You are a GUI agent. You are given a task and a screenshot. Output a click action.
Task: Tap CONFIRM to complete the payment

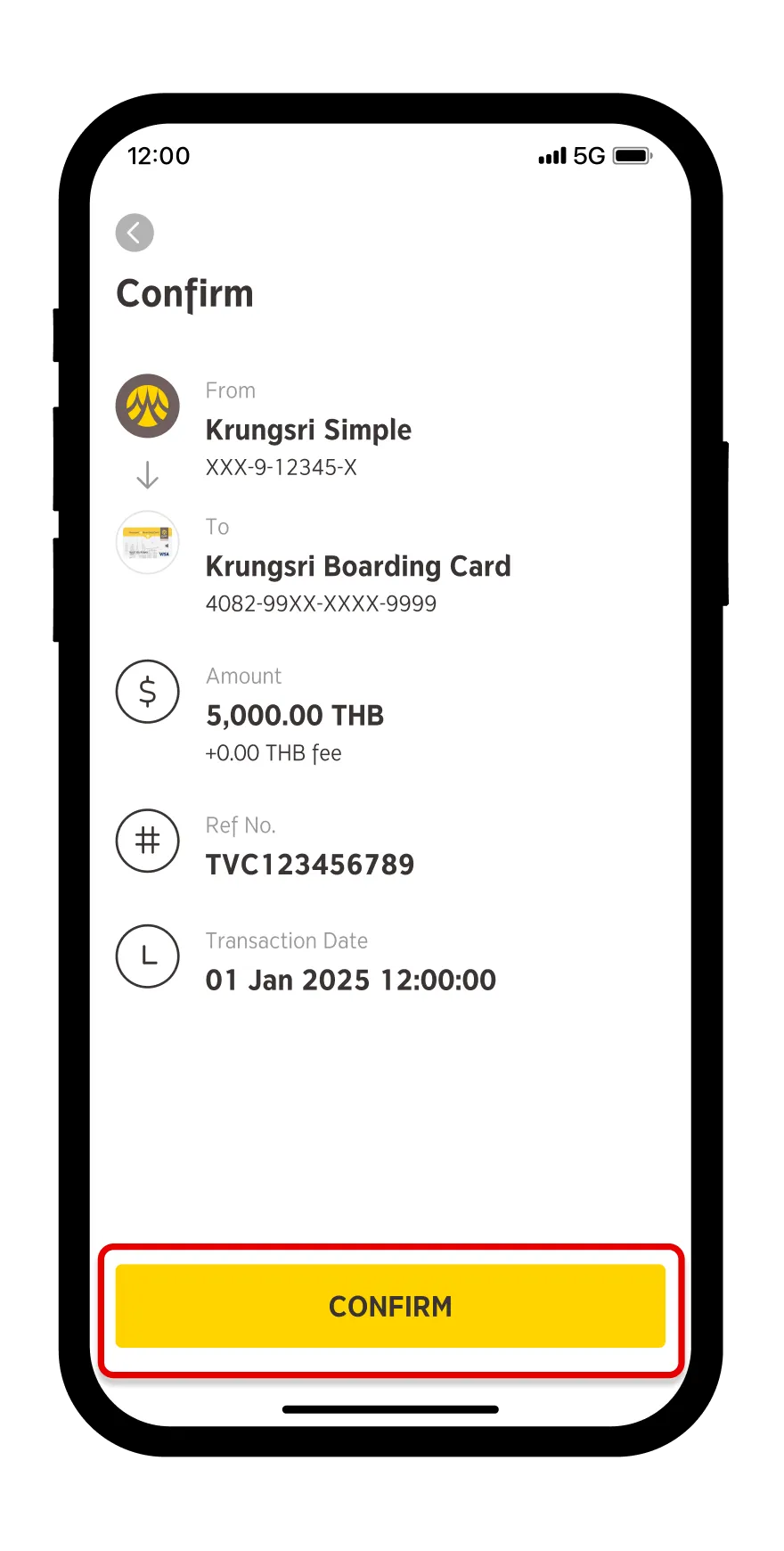click(390, 1306)
